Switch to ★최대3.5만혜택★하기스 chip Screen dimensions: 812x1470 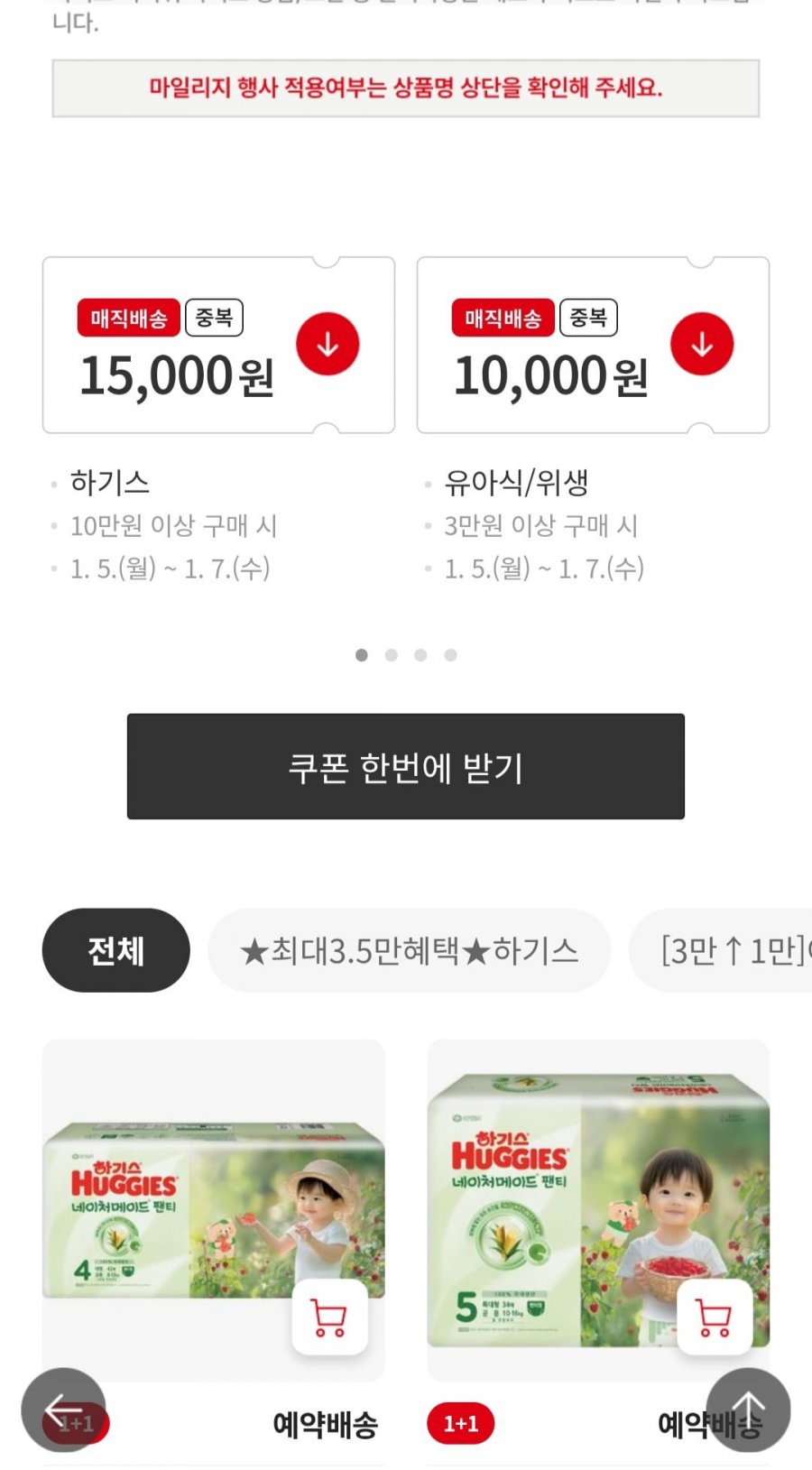(x=409, y=950)
